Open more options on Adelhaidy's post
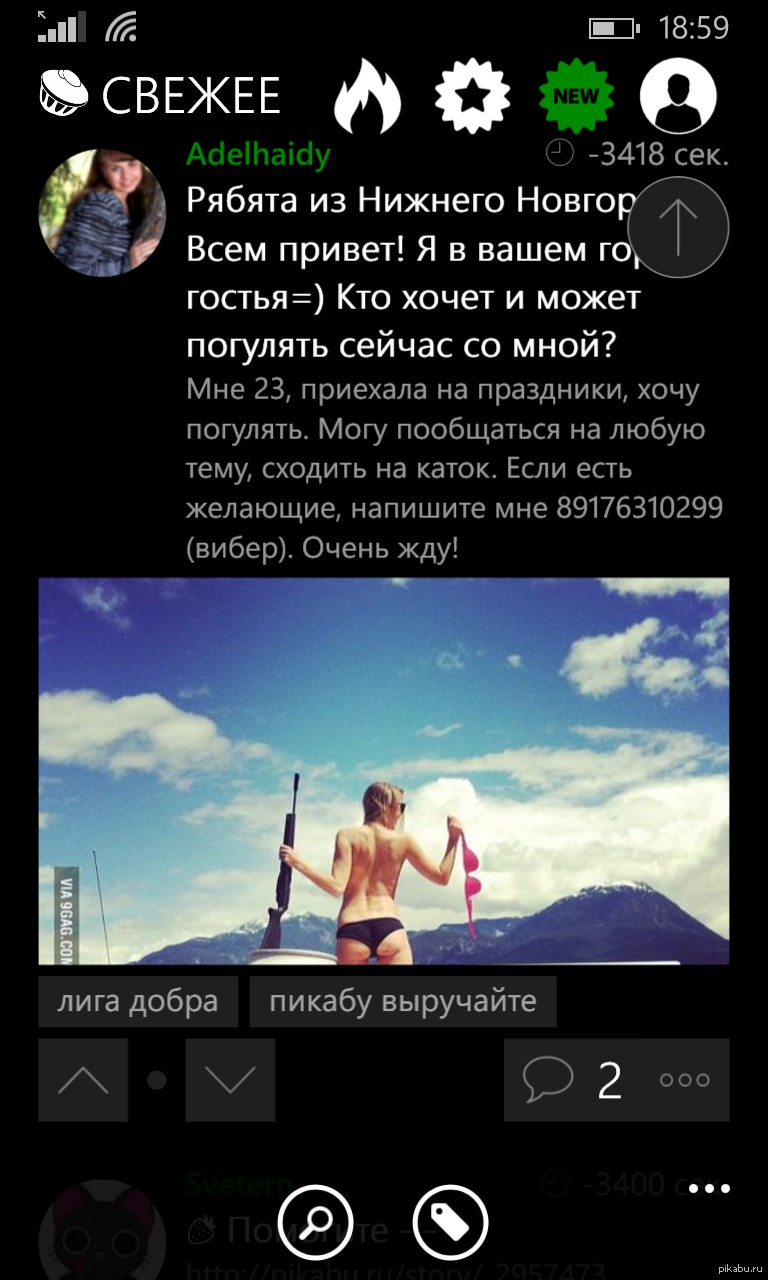 (x=685, y=1080)
